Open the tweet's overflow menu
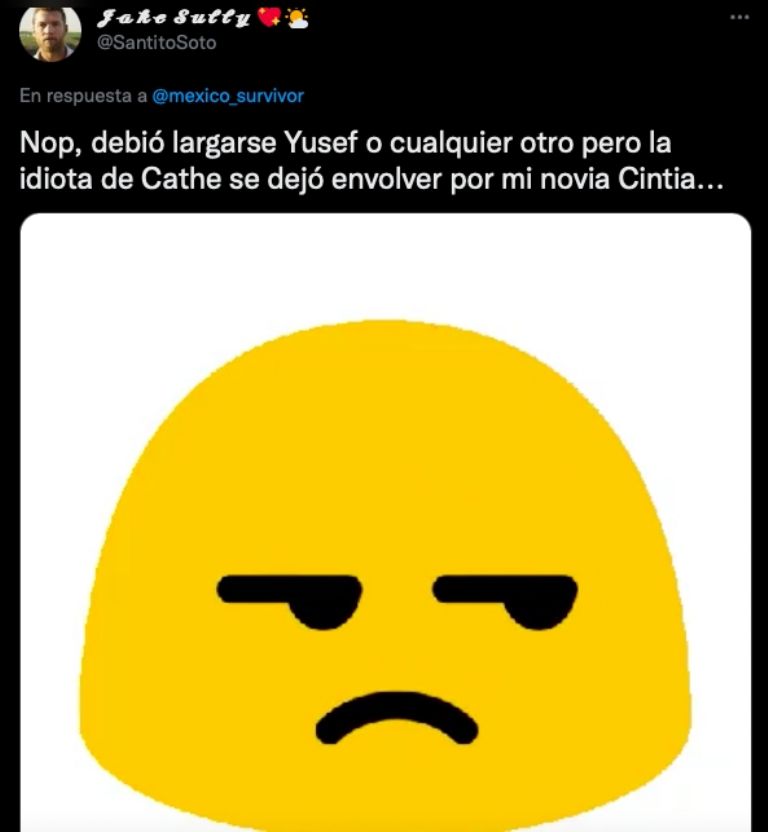Viewport: 768px width, 832px height. click(738, 18)
